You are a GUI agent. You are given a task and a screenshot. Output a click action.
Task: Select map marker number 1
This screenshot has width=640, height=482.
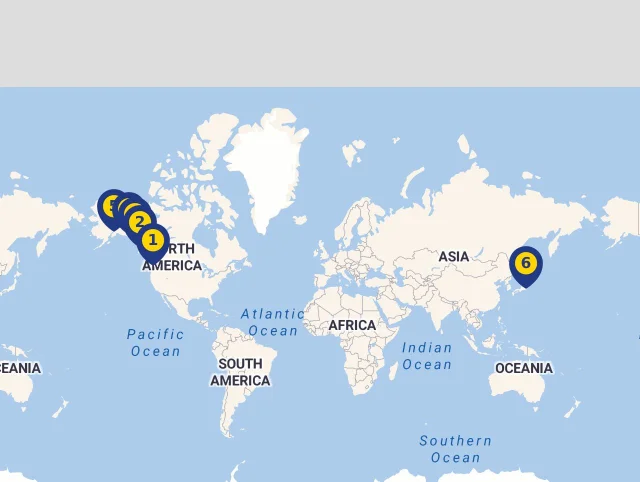click(x=153, y=241)
